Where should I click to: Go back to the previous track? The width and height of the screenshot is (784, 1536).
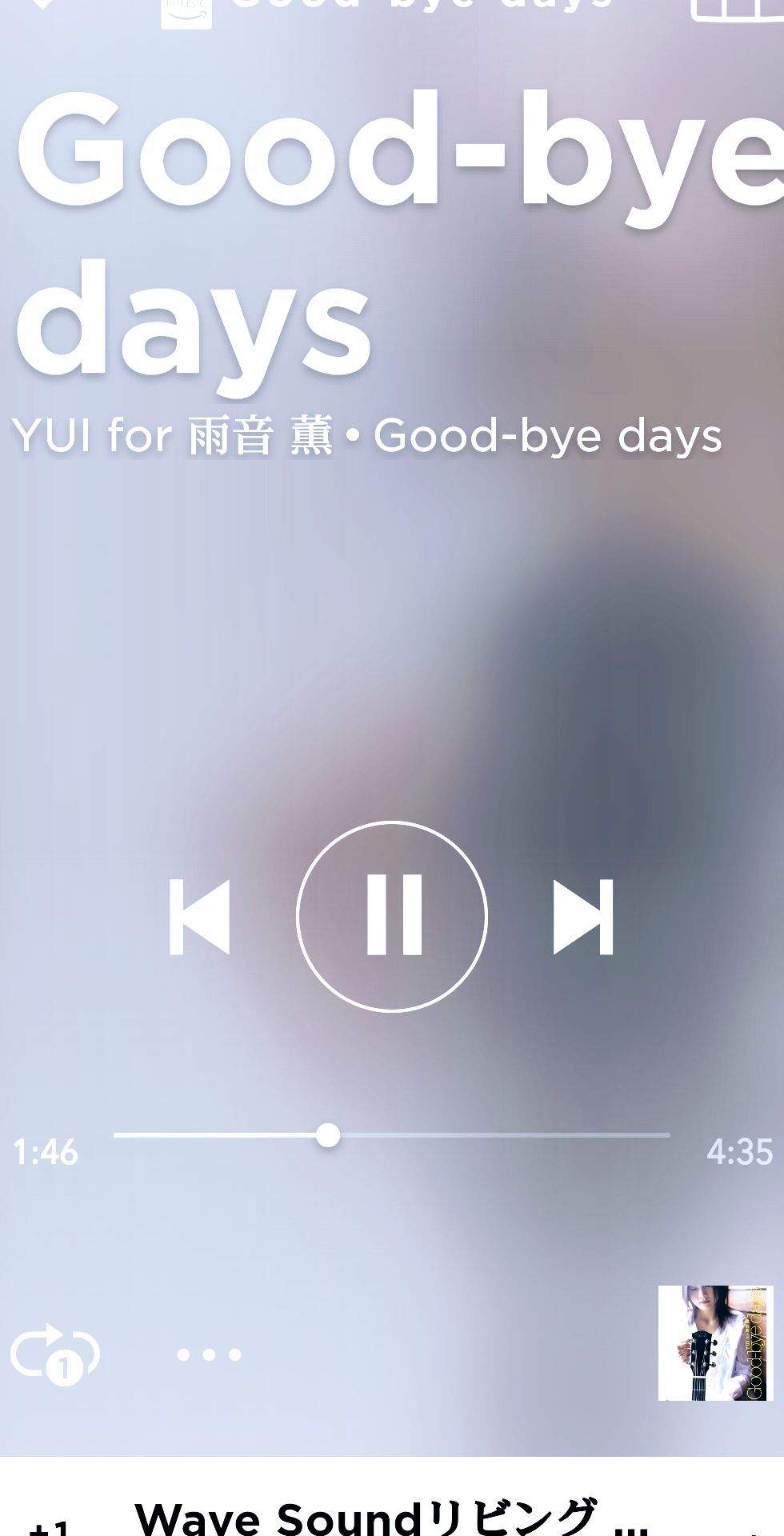pos(200,917)
